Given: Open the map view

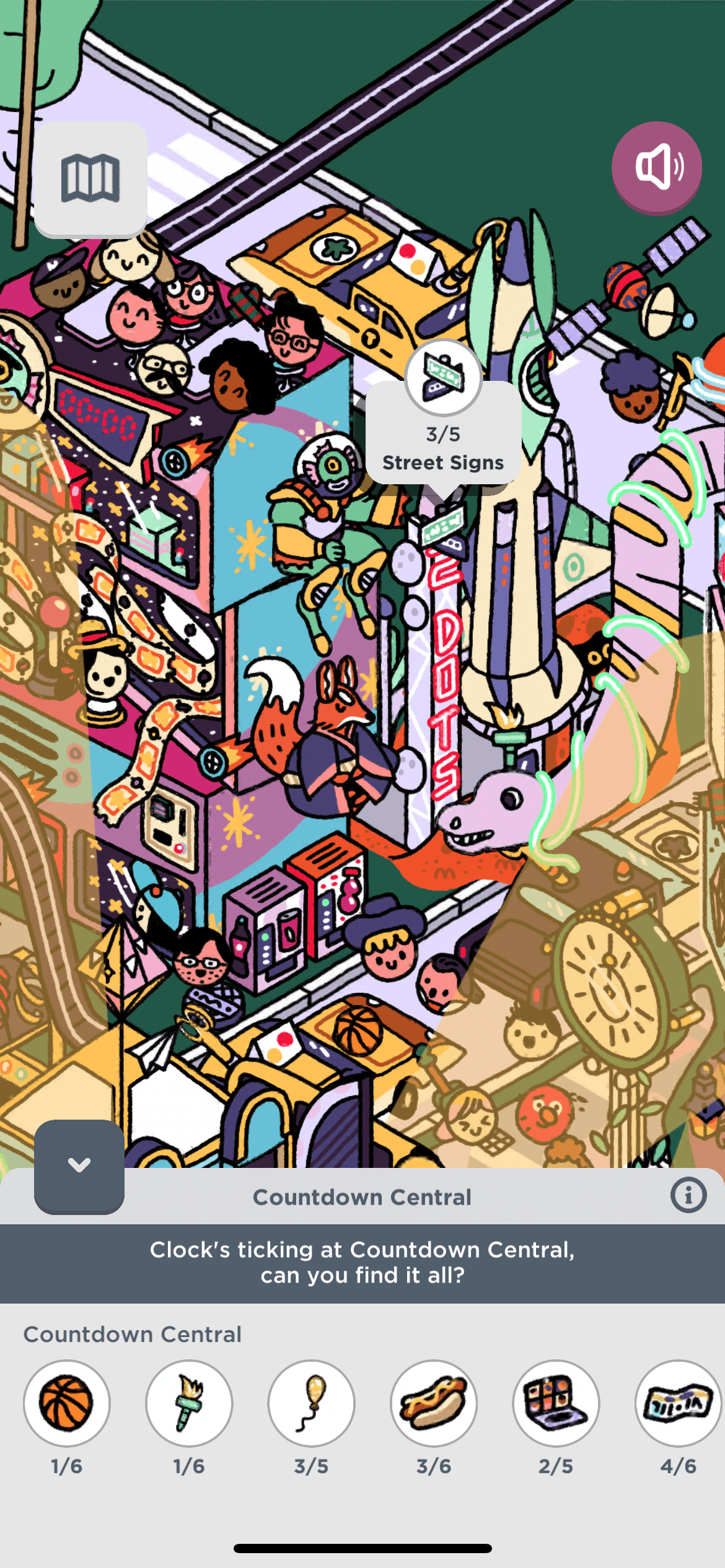Looking at the screenshot, I should (90, 178).
